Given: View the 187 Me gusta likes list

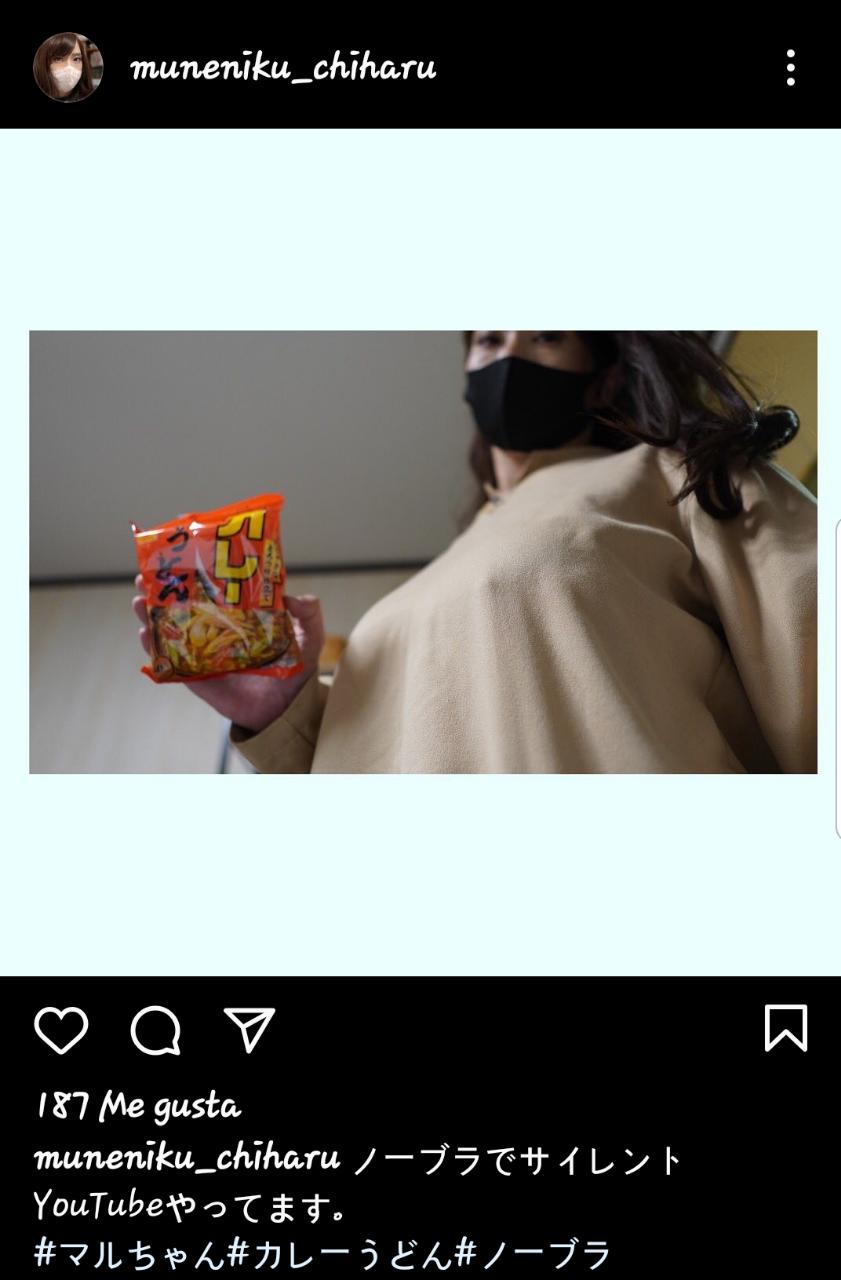Looking at the screenshot, I should 139,1106.
